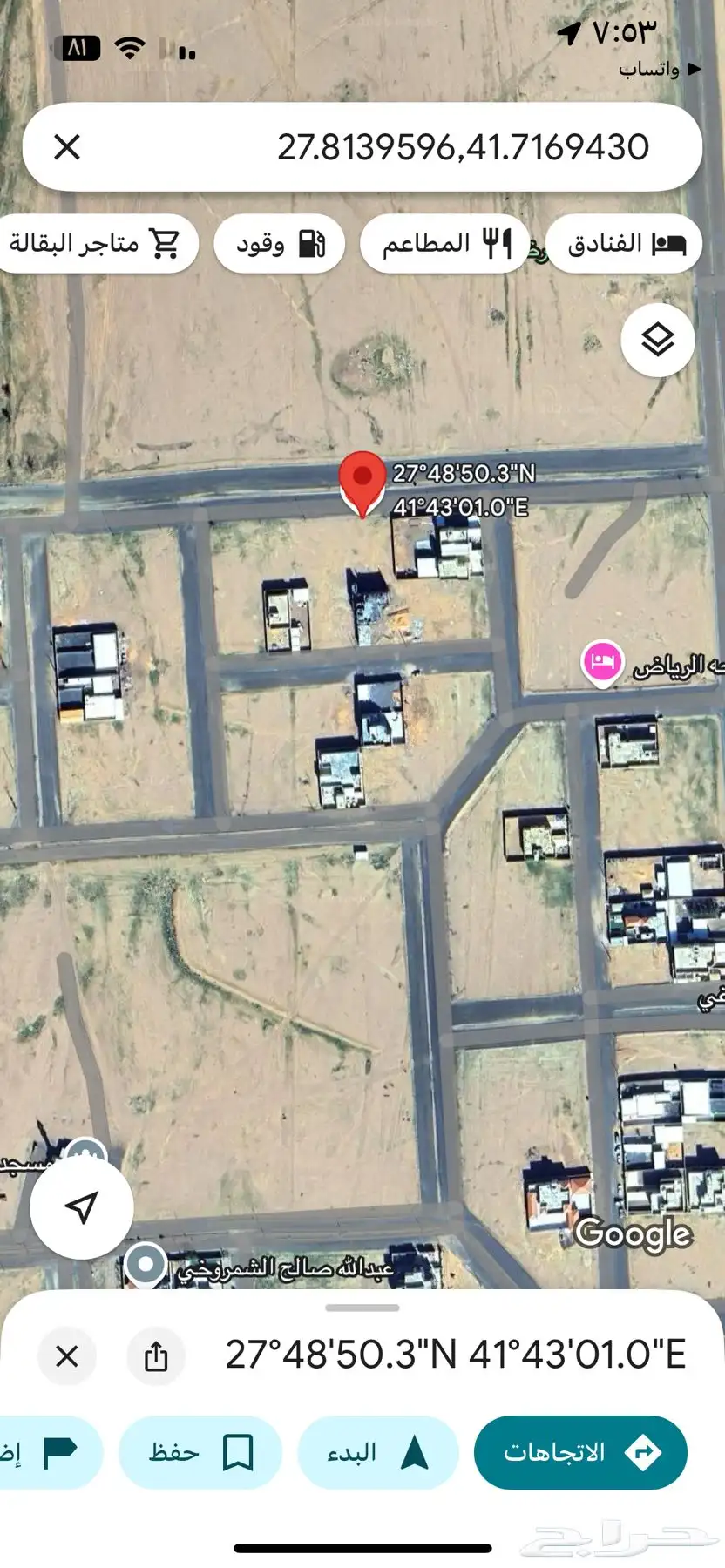Center map on my location
The width and height of the screenshot is (725, 1568).
coord(81,1206)
